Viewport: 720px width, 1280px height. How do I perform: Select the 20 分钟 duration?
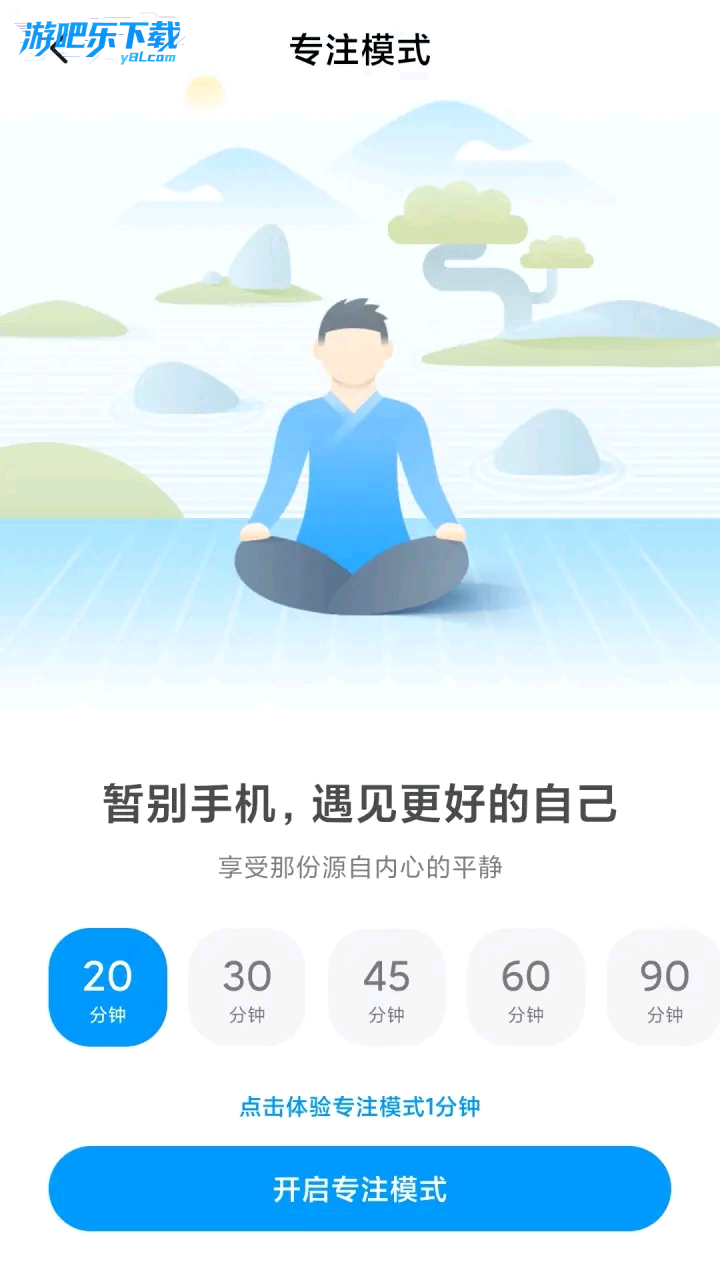coord(108,987)
